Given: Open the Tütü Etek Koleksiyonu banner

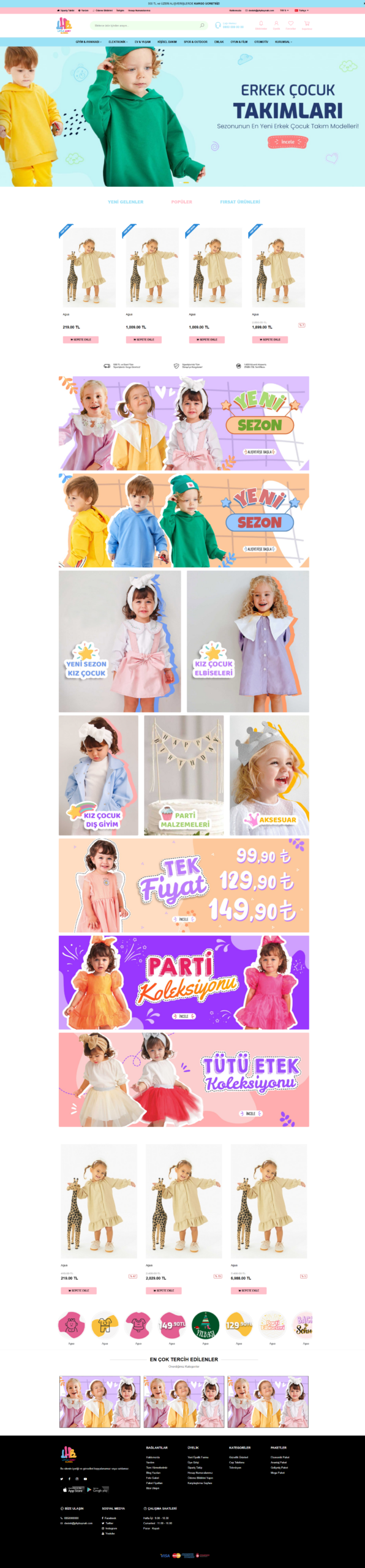Looking at the screenshot, I should point(184,1080).
